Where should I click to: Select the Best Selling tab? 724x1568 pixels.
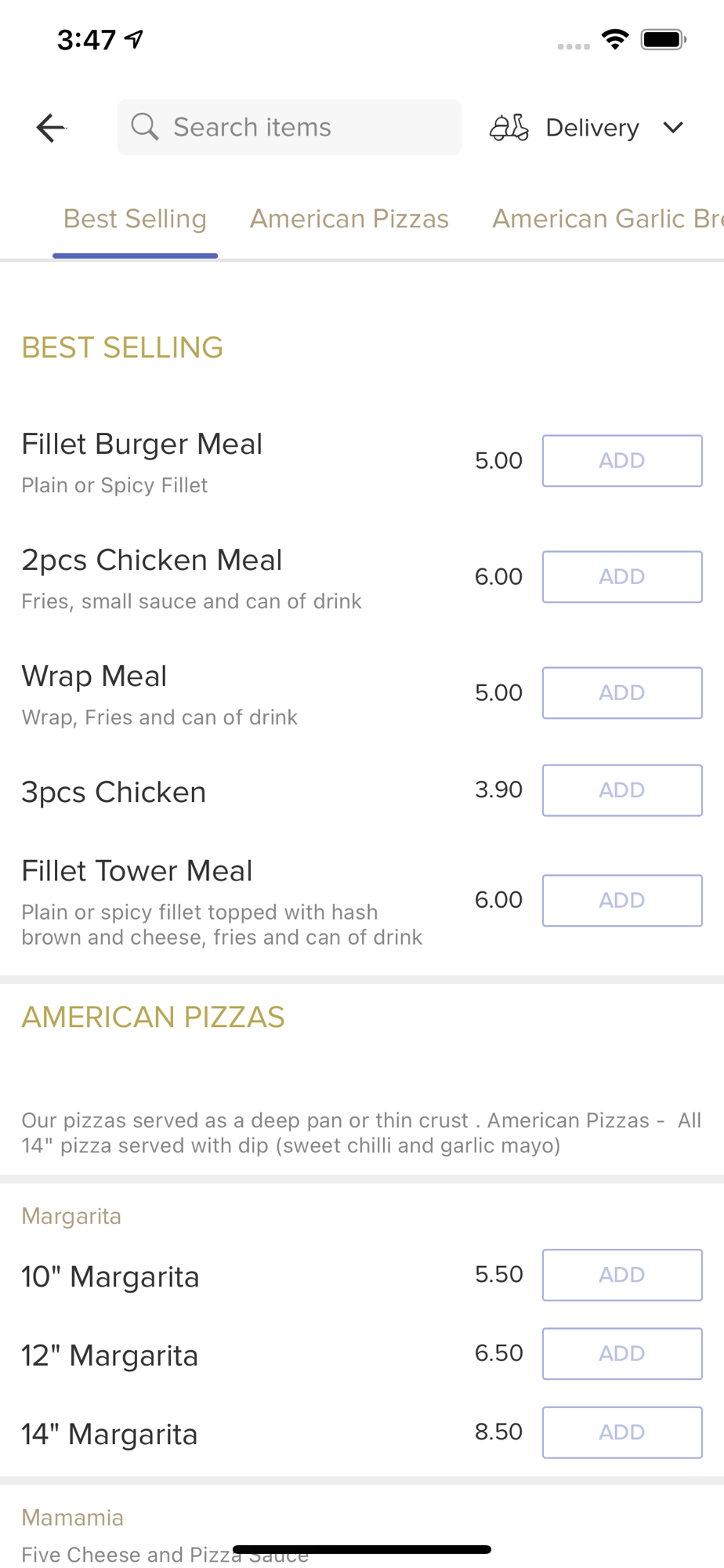pos(135,219)
